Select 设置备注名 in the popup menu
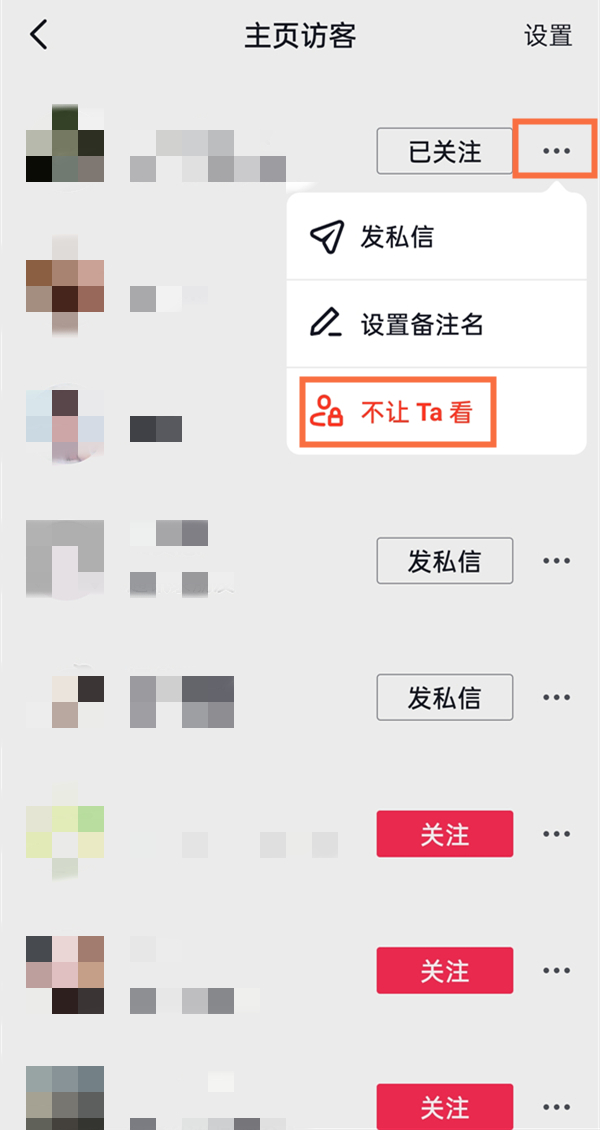The width and height of the screenshot is (600, 1130). click(x=420, y=324)
